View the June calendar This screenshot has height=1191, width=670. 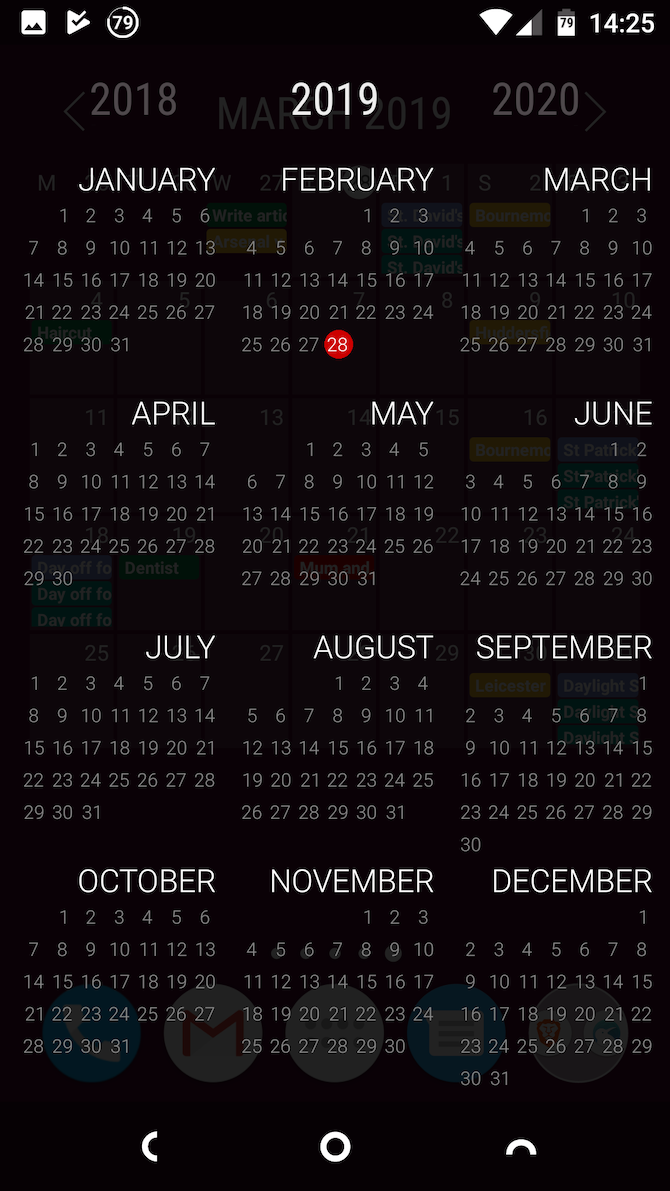click(x=612, y=413)
